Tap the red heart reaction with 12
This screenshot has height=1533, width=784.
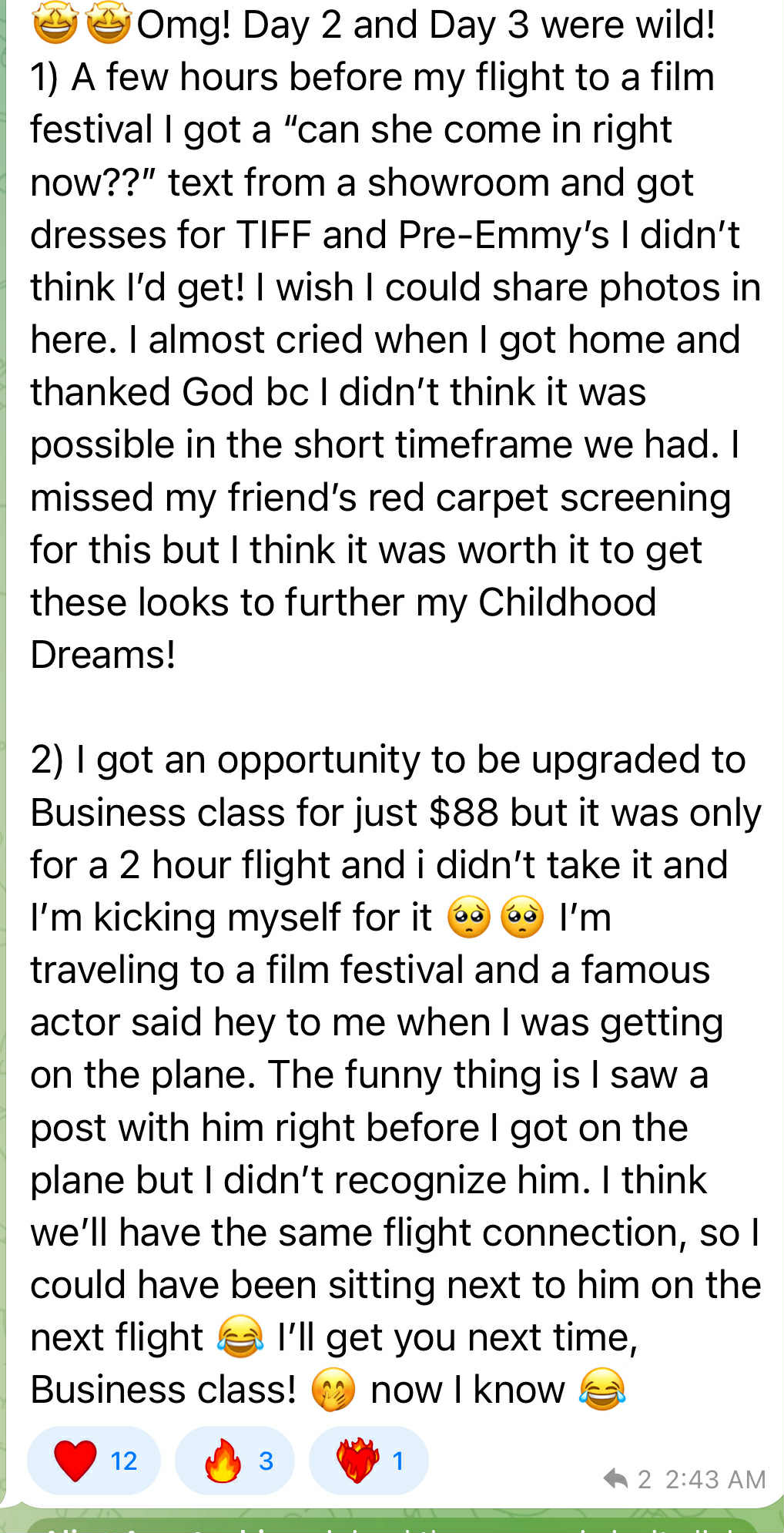[x=94, y=1460]
